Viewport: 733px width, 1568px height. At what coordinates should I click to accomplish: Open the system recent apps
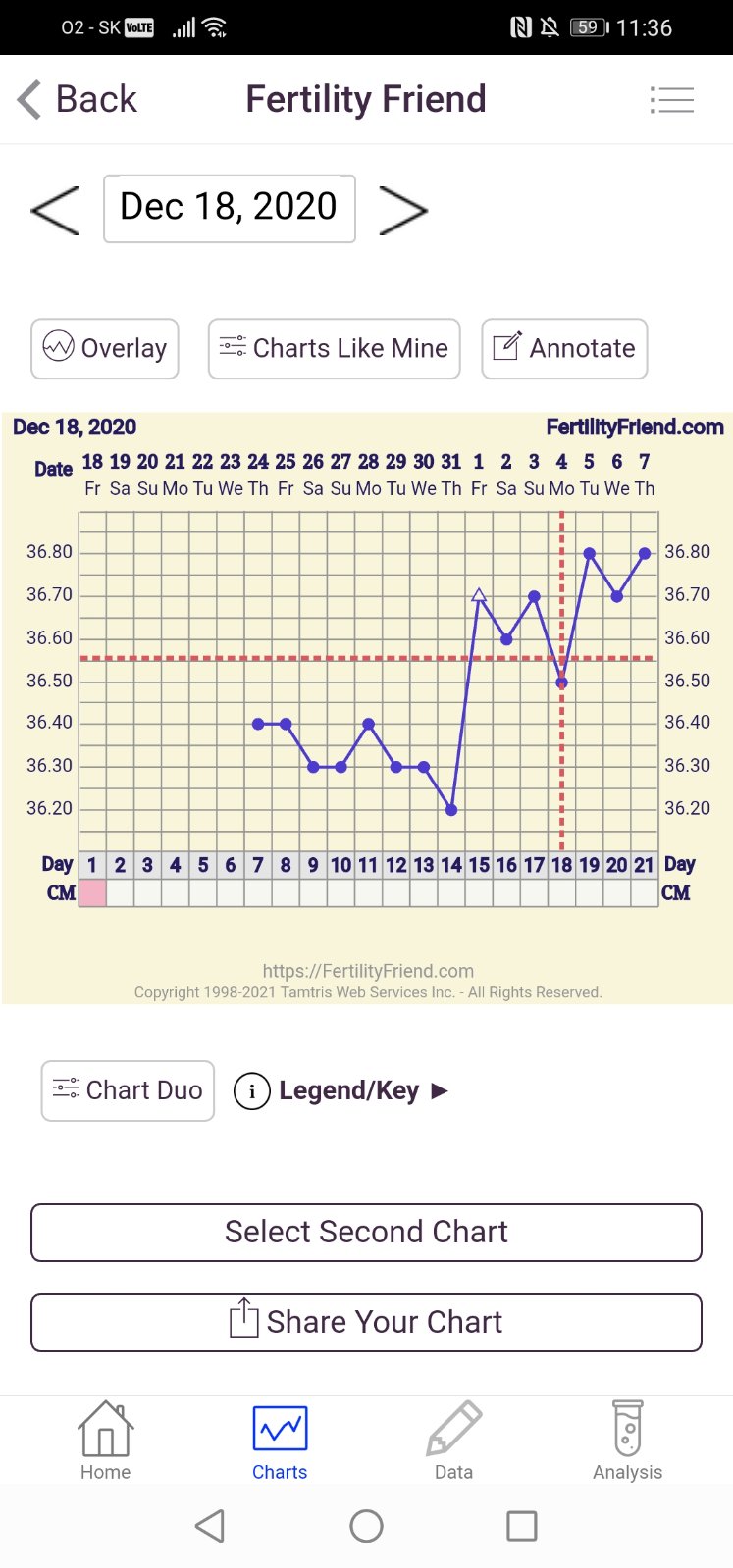[521, 1526]
